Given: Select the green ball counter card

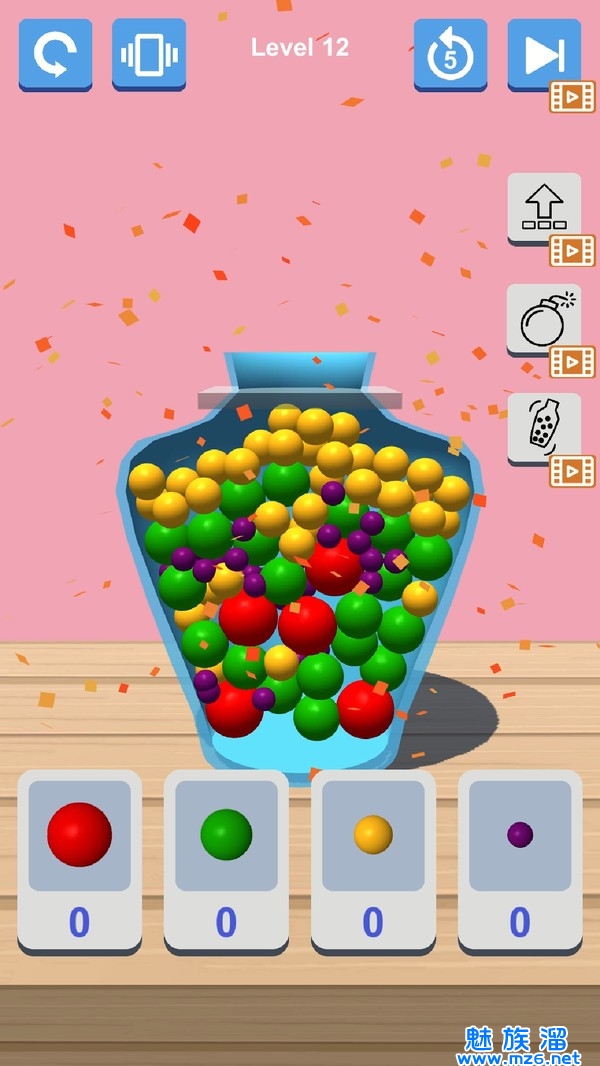Looking at the screenshot, I should [x=226, y=860].
